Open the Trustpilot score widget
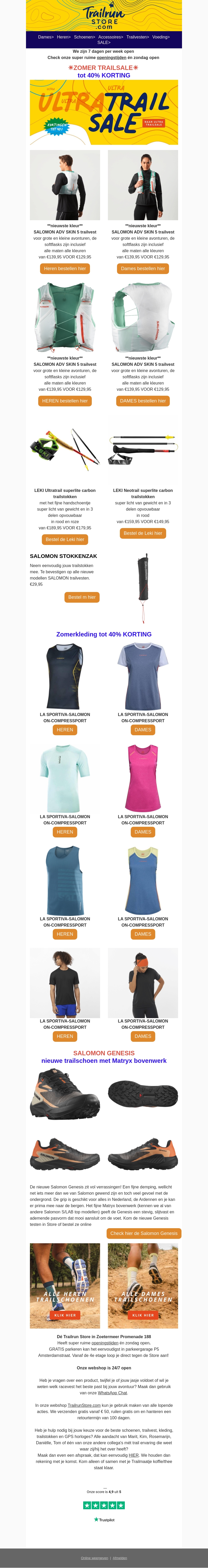208x1568 pixels. click(x=104, y=1505)
